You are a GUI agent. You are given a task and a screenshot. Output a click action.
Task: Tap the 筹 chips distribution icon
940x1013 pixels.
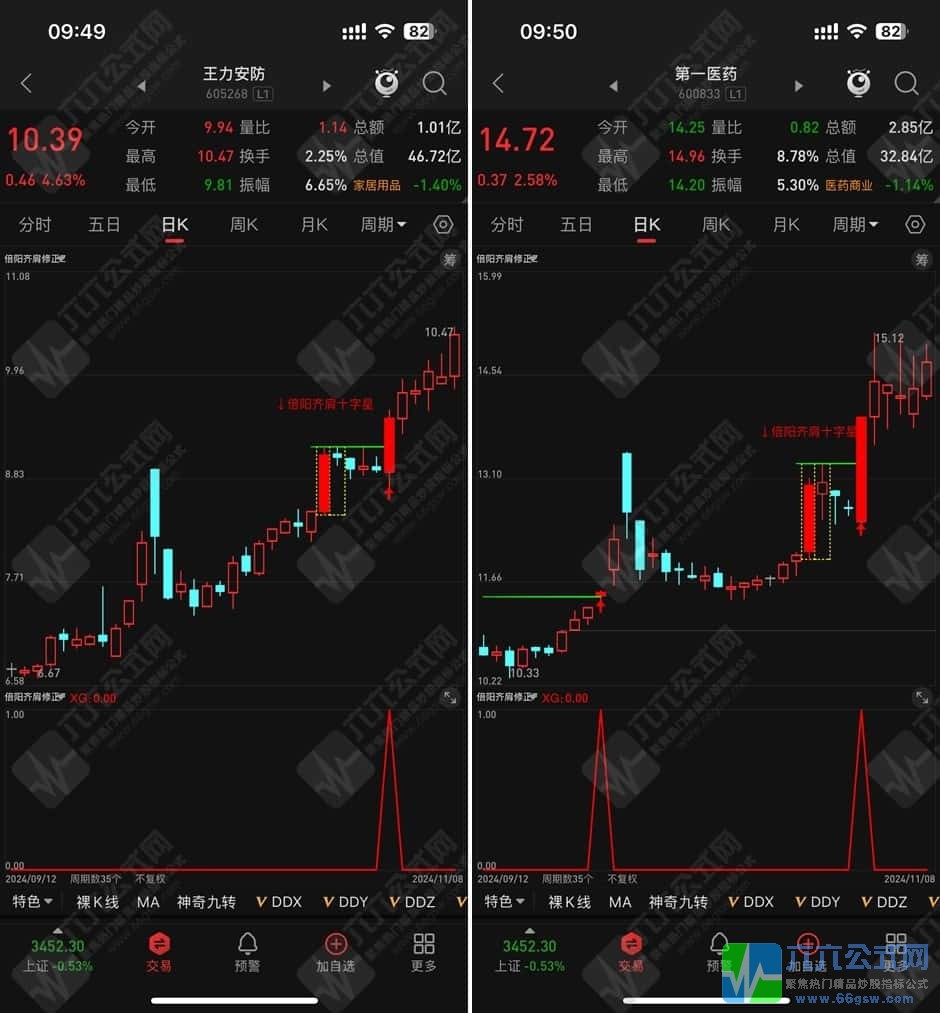click(x=450, y=260)
